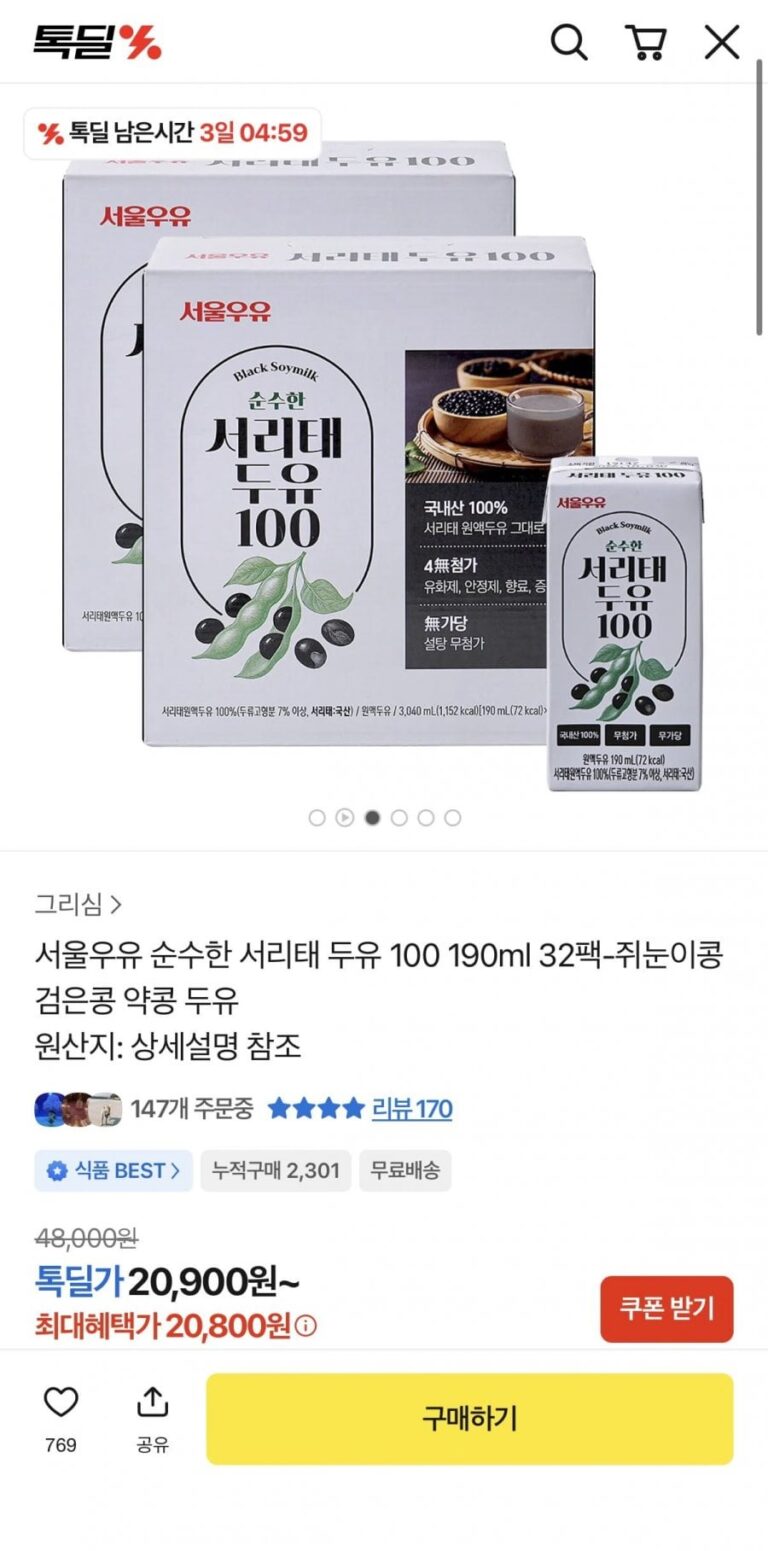Open the 식품 BEST chip
The width and height of the screenshot is (768, 1551).
pyautogui.click(x=113, y=1170)
